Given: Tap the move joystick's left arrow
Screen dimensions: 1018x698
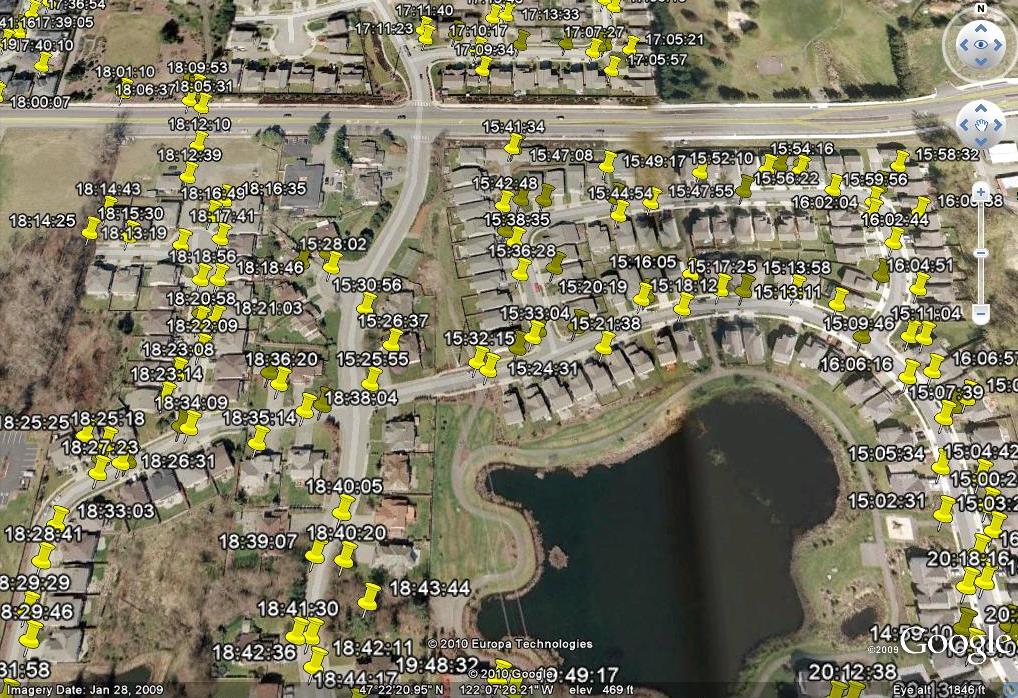Looking at the screenshot, I should coord(963,125).
